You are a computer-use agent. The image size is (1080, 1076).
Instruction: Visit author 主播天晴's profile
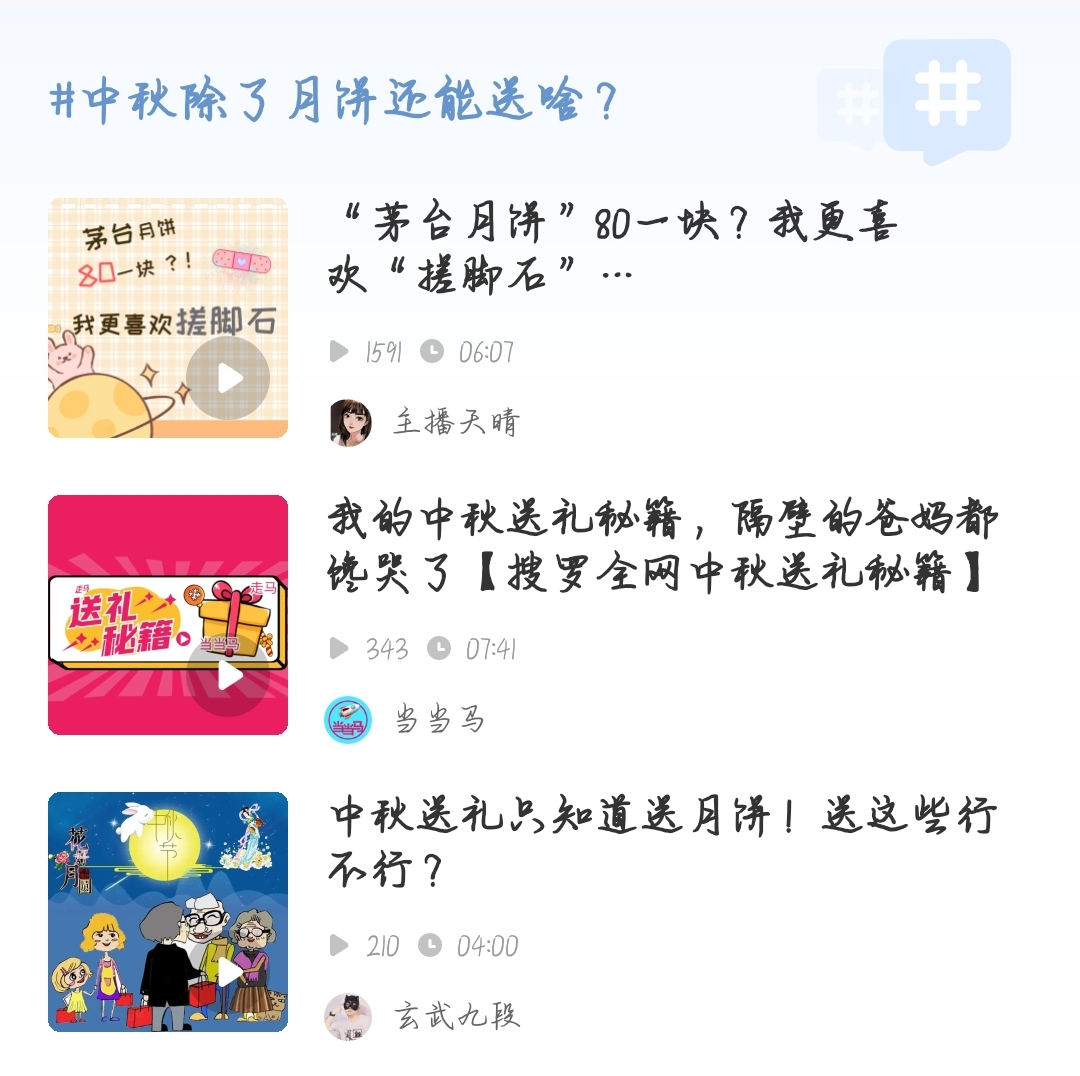click(456, 422)
